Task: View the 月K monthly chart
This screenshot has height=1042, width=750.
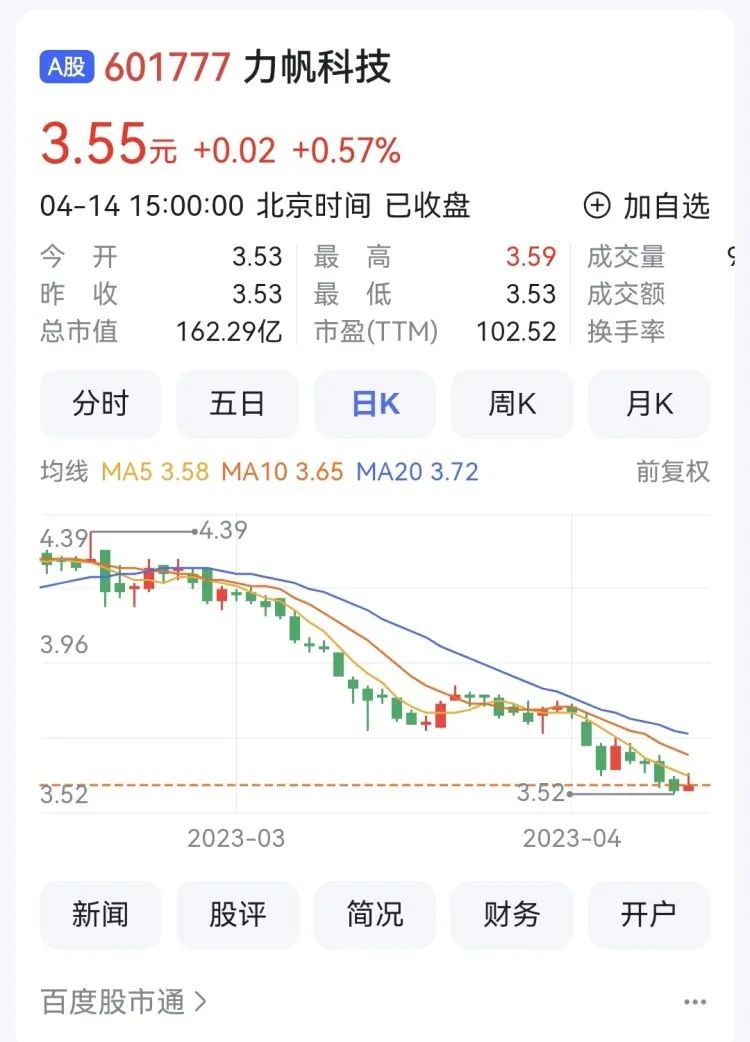Action: 649,404
